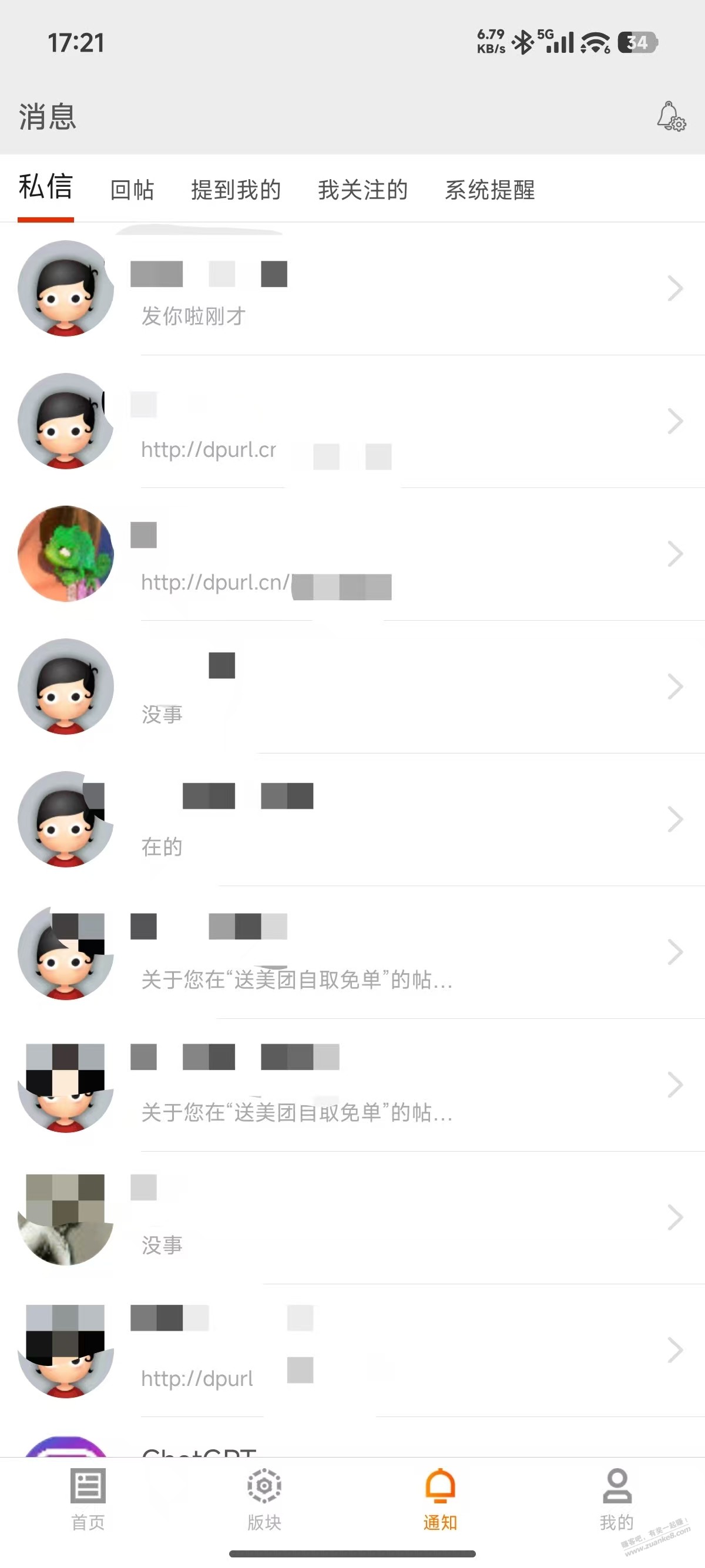Select the 私信 tab

(46, 187)
